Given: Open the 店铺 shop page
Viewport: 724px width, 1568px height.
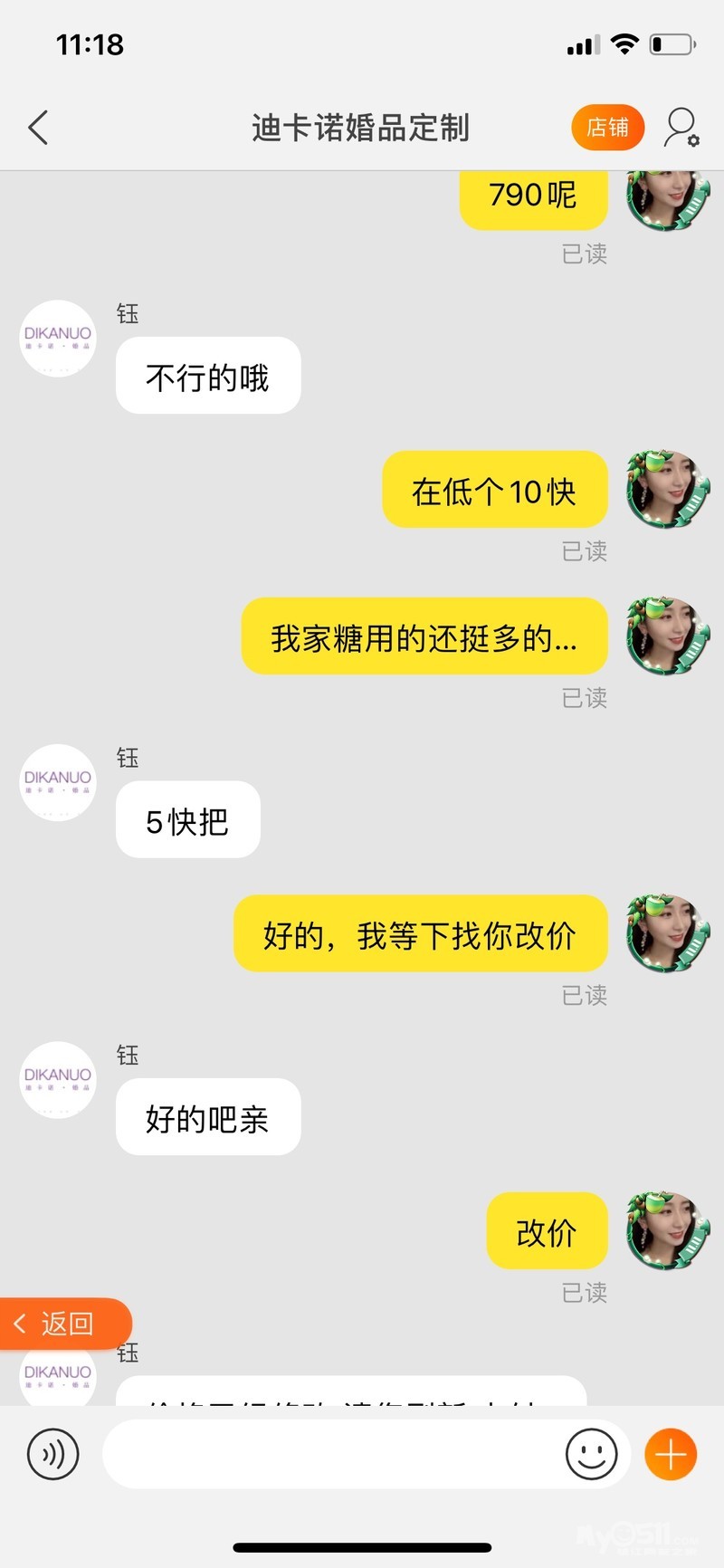Looking at the screenshot, I should point(607,128).
